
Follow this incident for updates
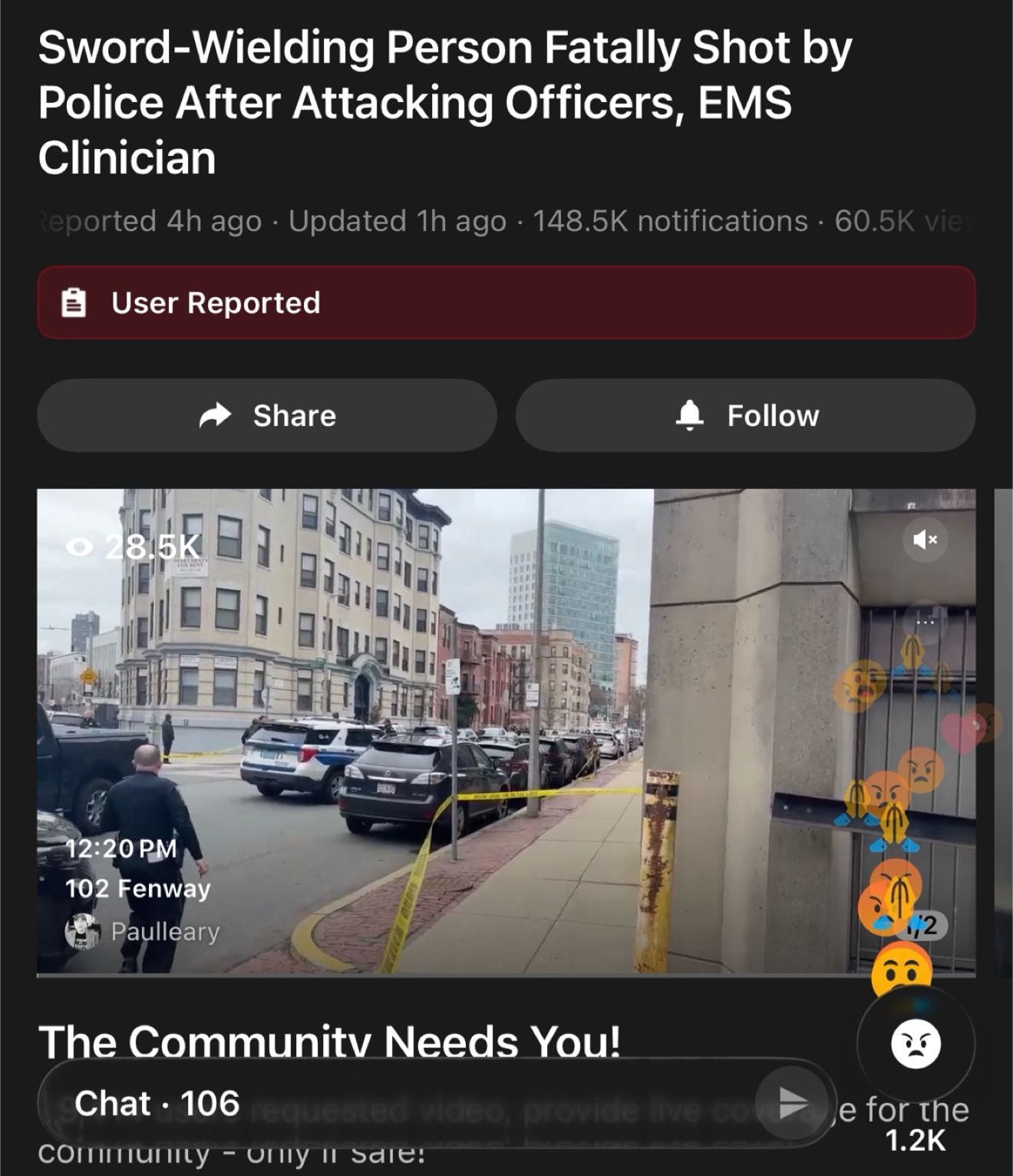coord(745,415)
